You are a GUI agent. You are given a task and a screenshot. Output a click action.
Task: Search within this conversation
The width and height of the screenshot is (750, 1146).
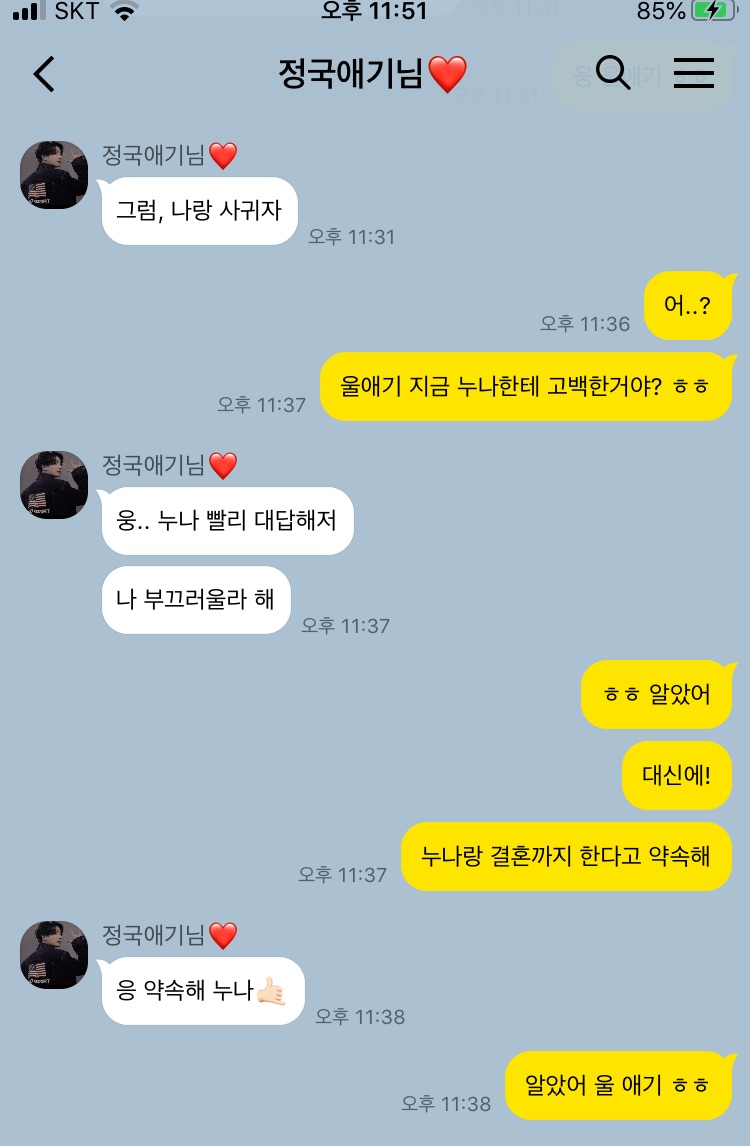click(x=612, y=73)
